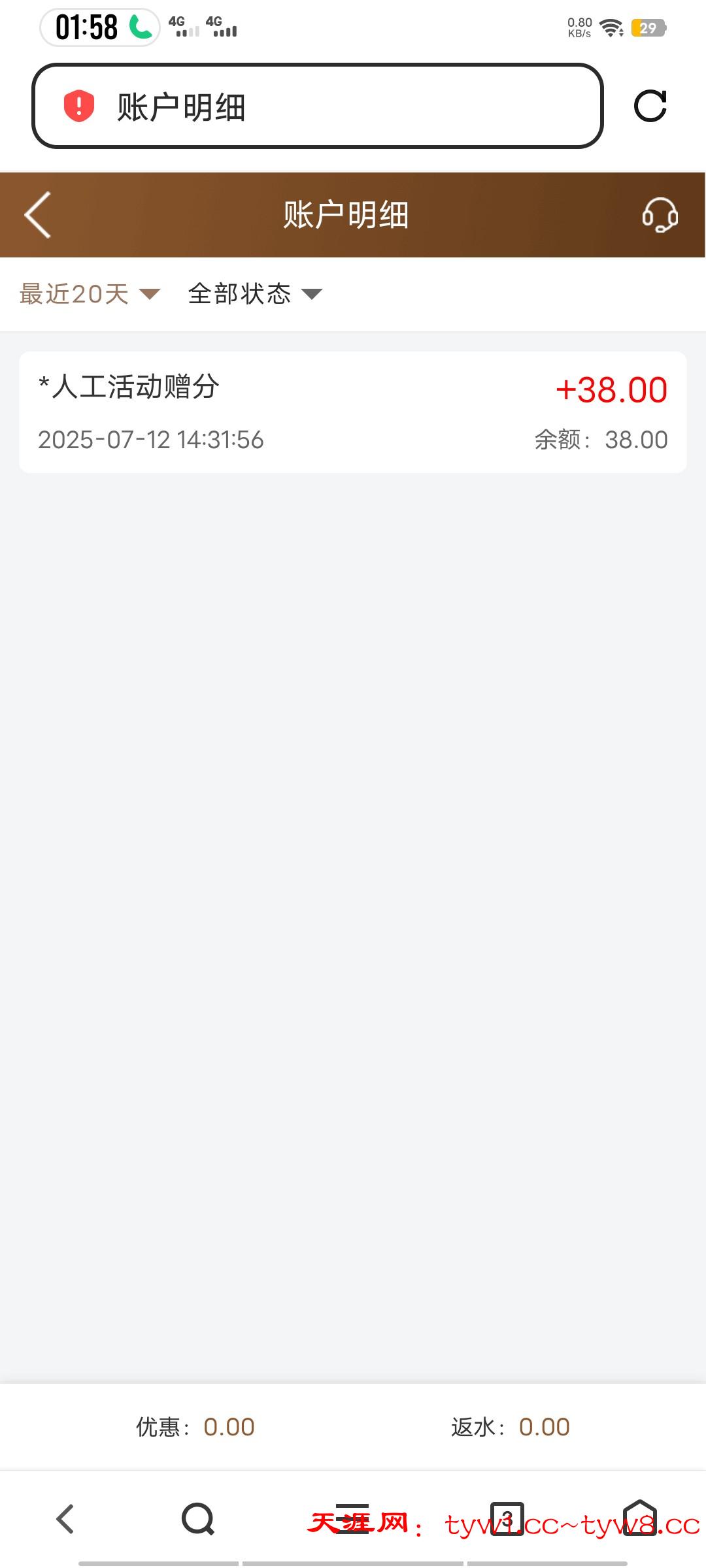Open the 全部状态 status filter dropdown
706x1568 pixels.
[255, 294]
